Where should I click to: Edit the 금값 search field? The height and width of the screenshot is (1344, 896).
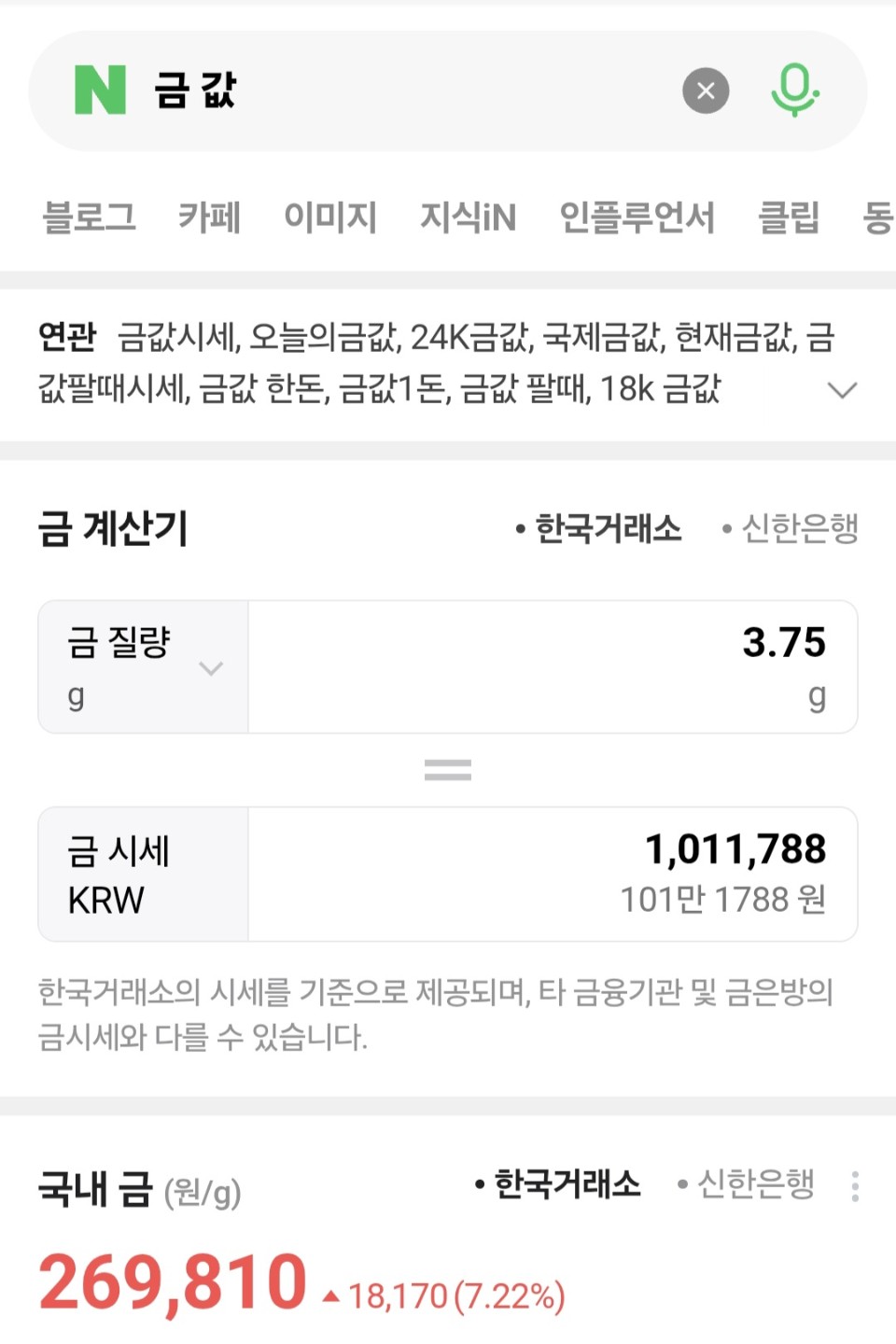(411, 91)
